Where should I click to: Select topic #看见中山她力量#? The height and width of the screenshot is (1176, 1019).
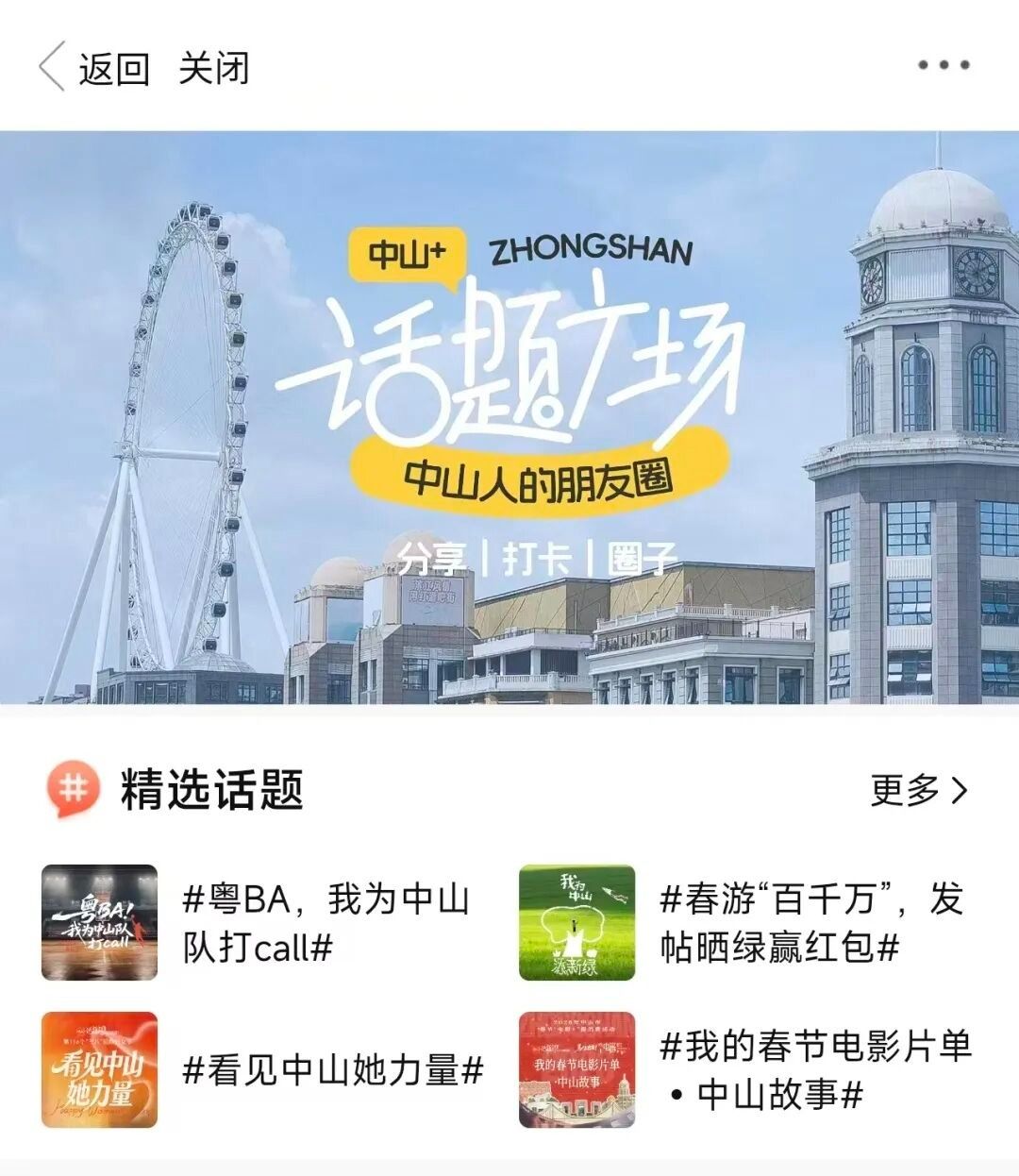coord(332,1069)
